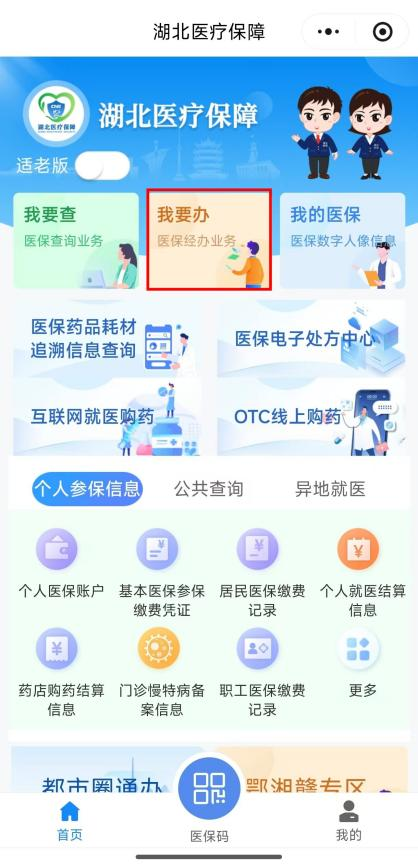Switch to the 我的 tab
Screen dimensions: 418x866
(x=348, y=820)
